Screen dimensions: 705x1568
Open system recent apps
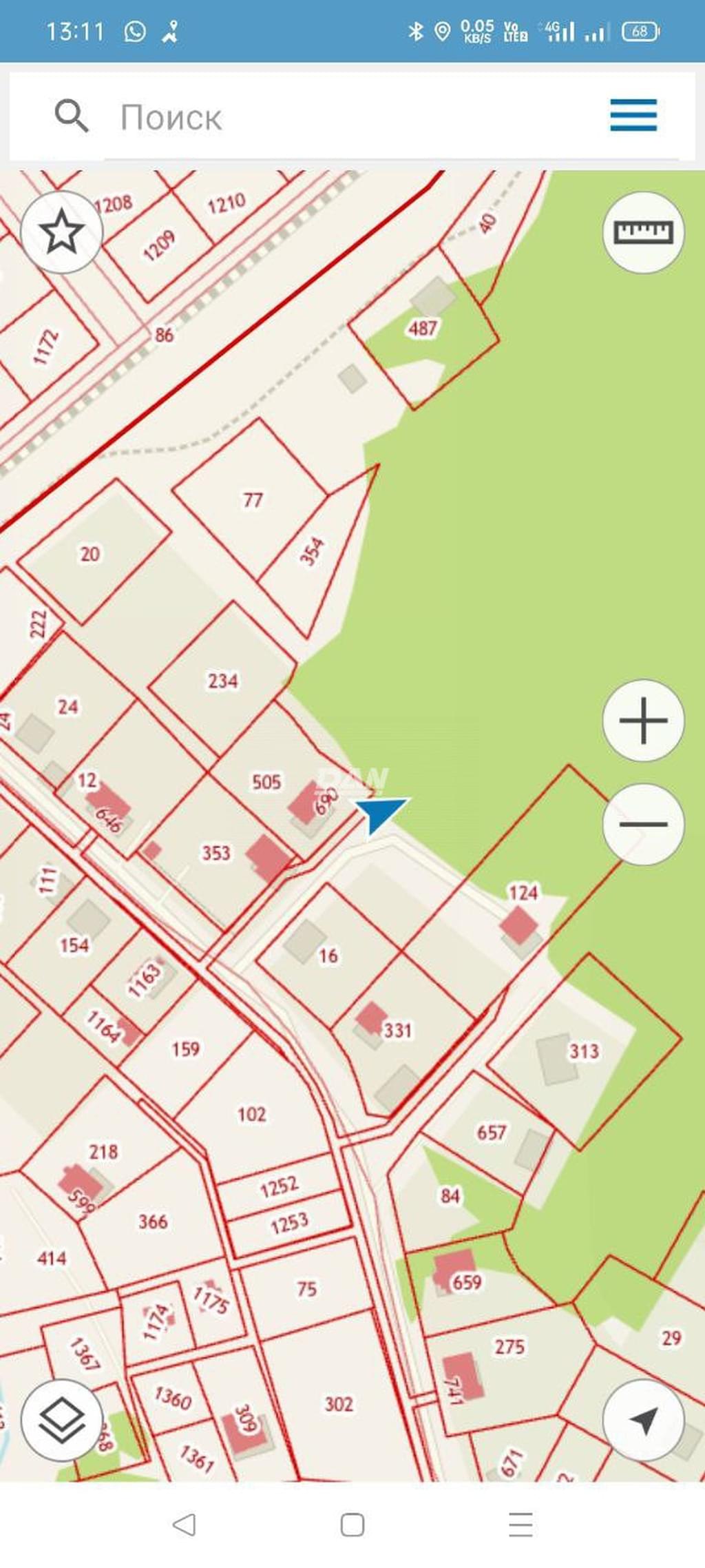click(520, 1525)
